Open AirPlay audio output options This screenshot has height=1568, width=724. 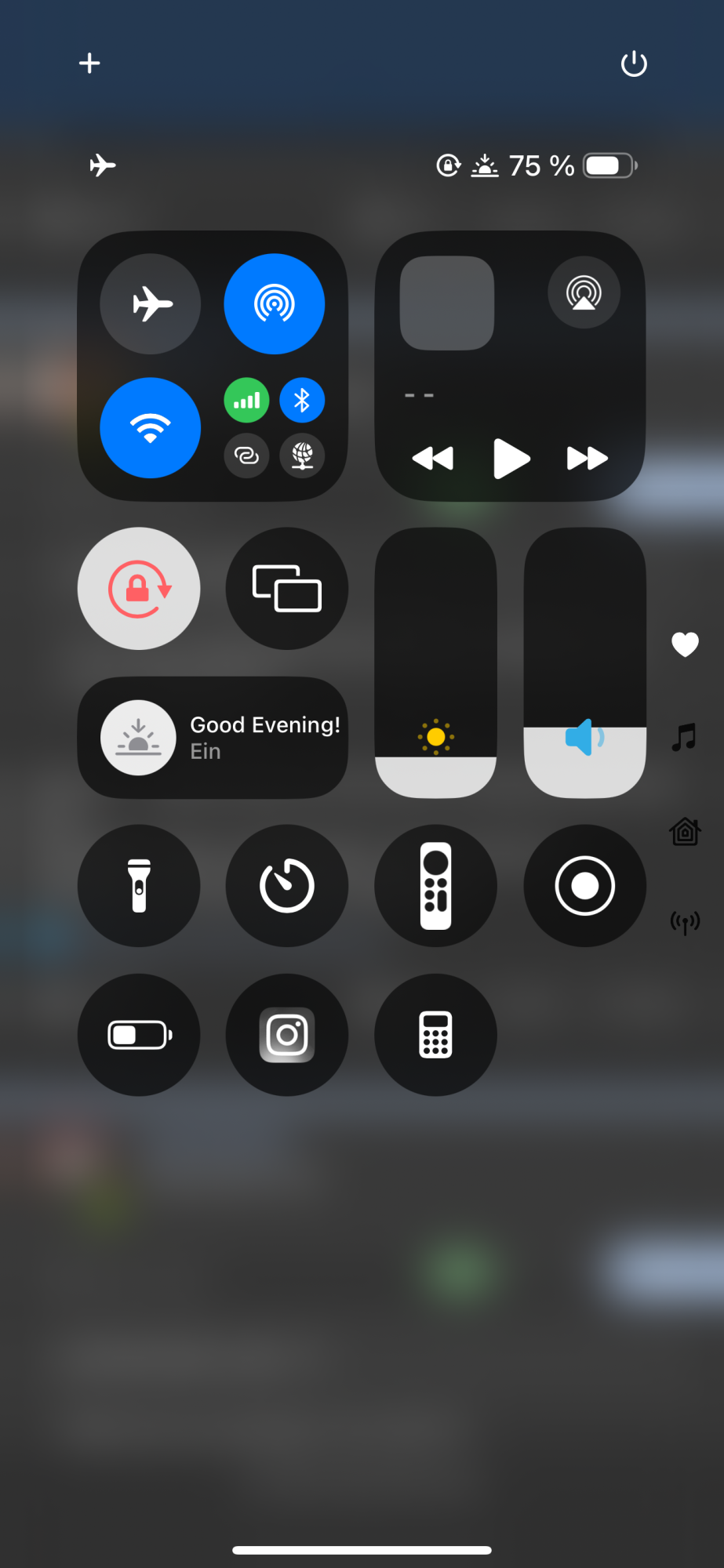[584, 292]
